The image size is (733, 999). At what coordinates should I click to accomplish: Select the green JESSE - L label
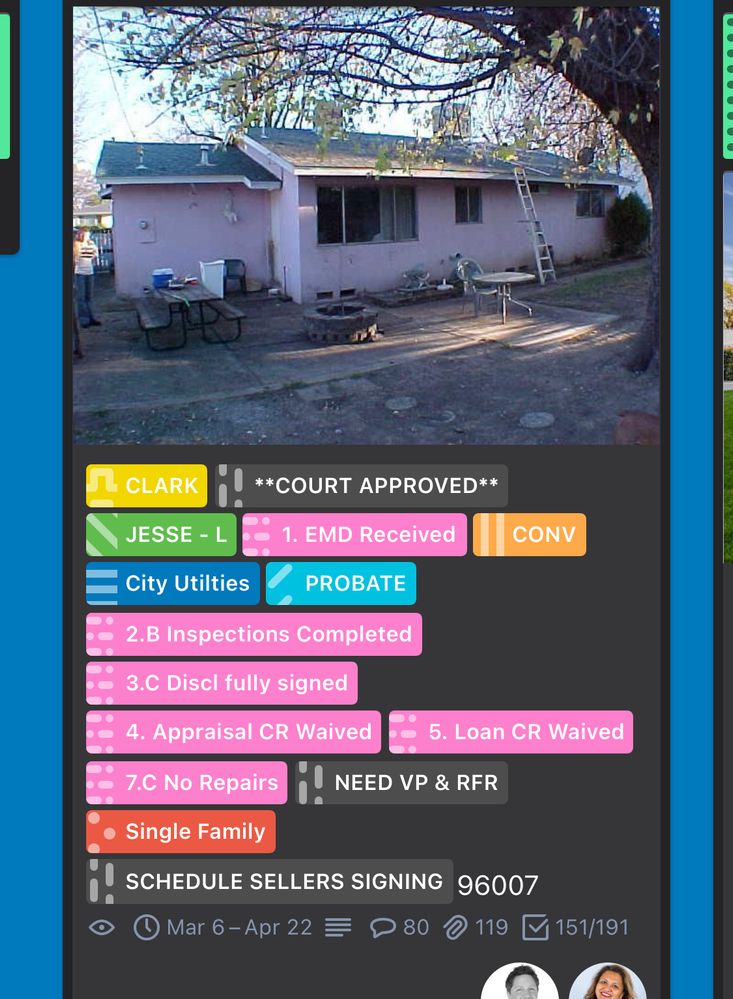161,535
